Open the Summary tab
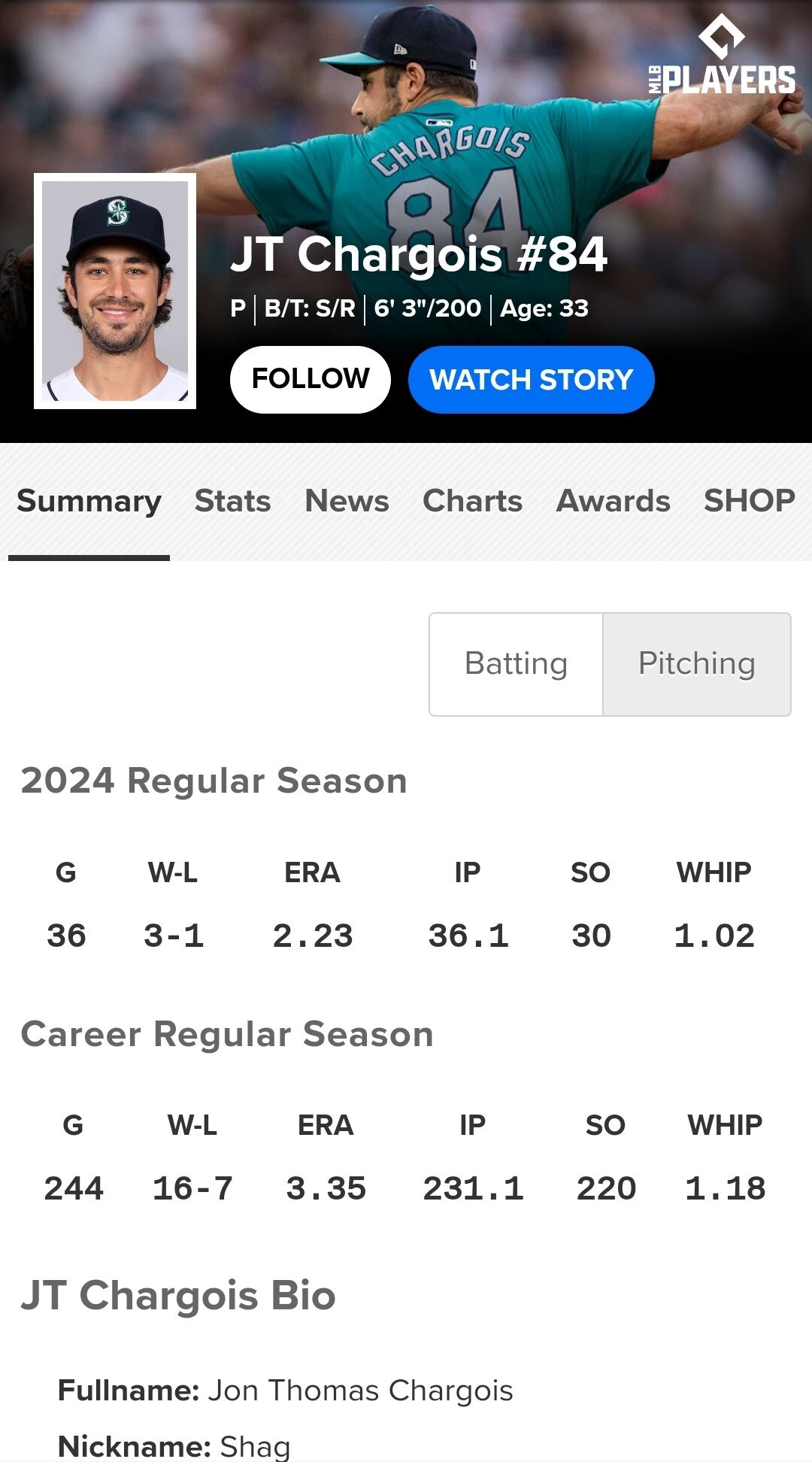 coord(89,501)
